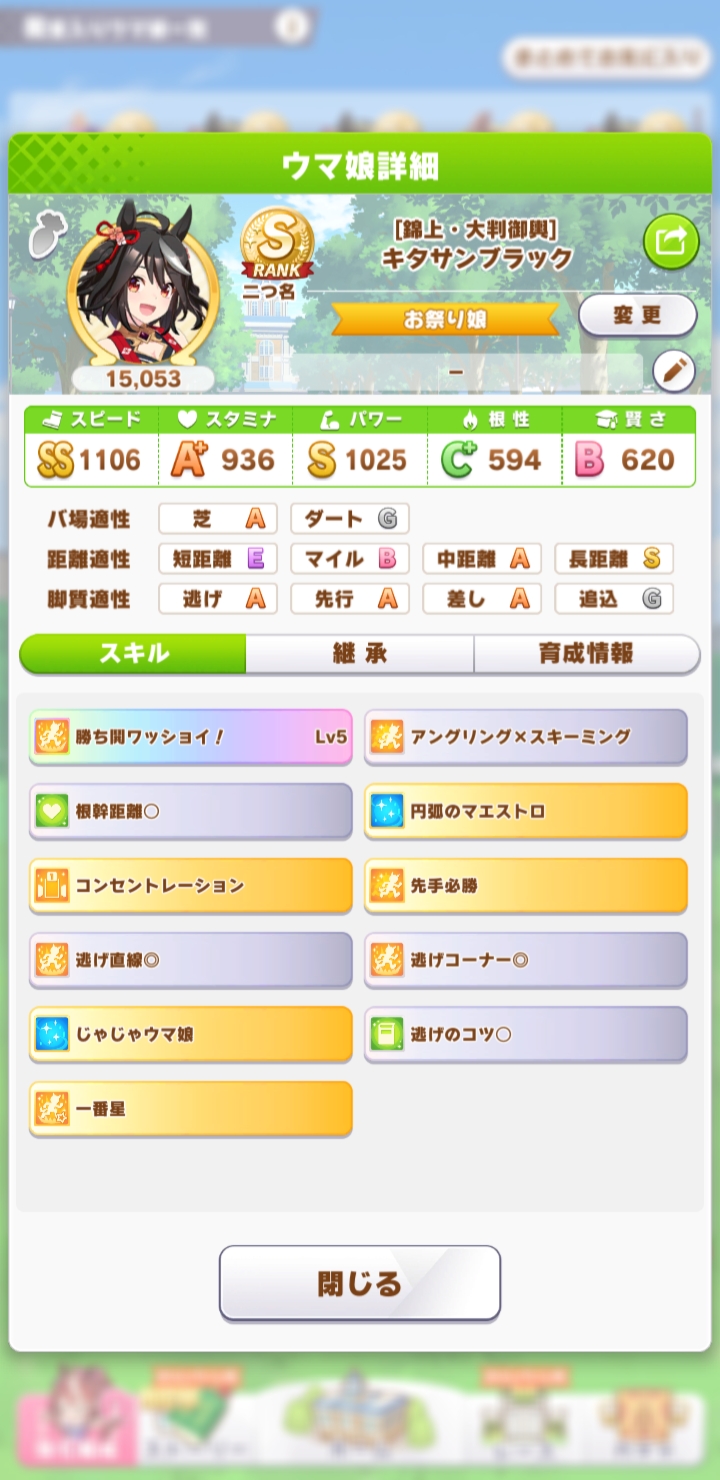Tap the 変更 button to change the title
Screen dimensions: 720x1480
tap(637, 316)
